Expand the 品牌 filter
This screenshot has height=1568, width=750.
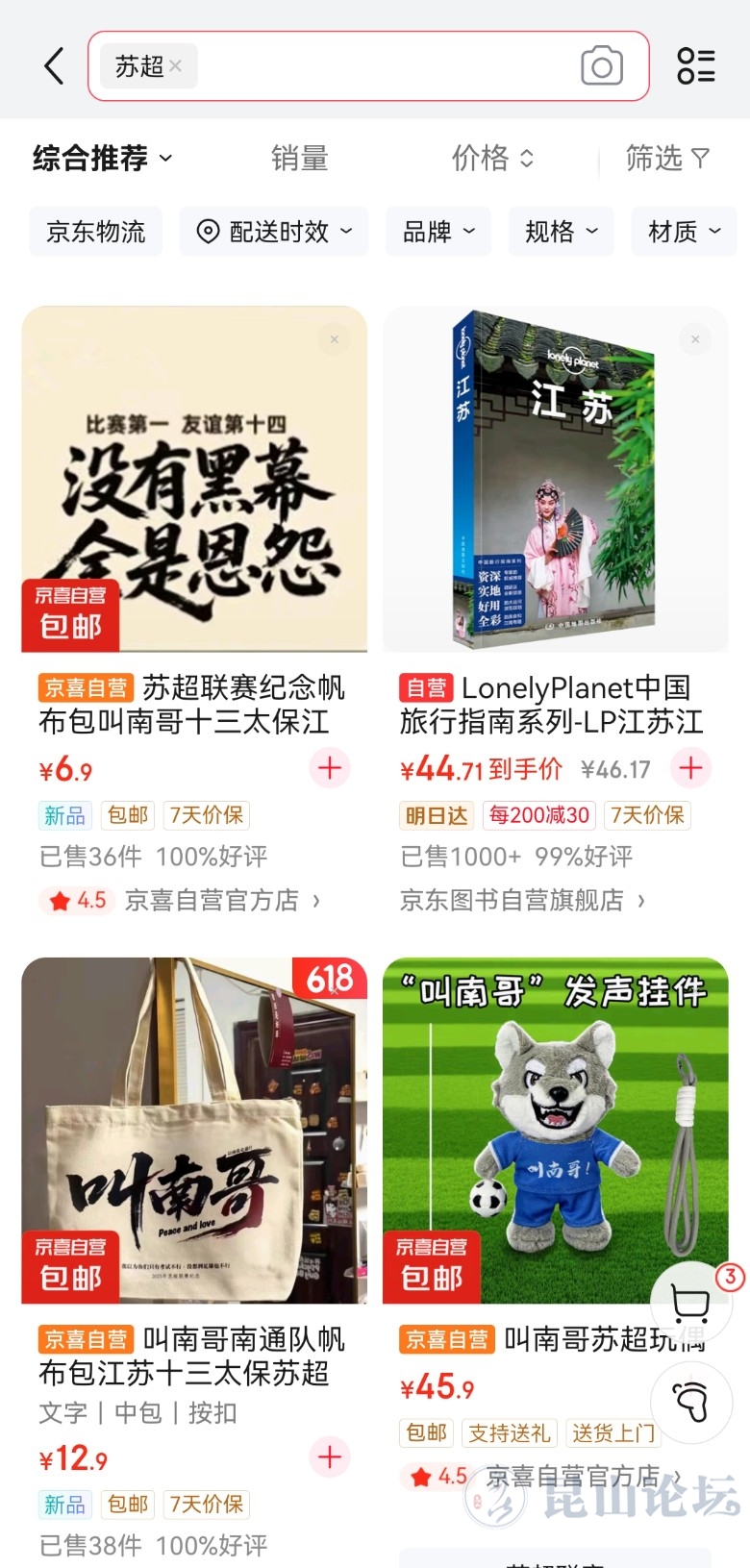(438, 232)
